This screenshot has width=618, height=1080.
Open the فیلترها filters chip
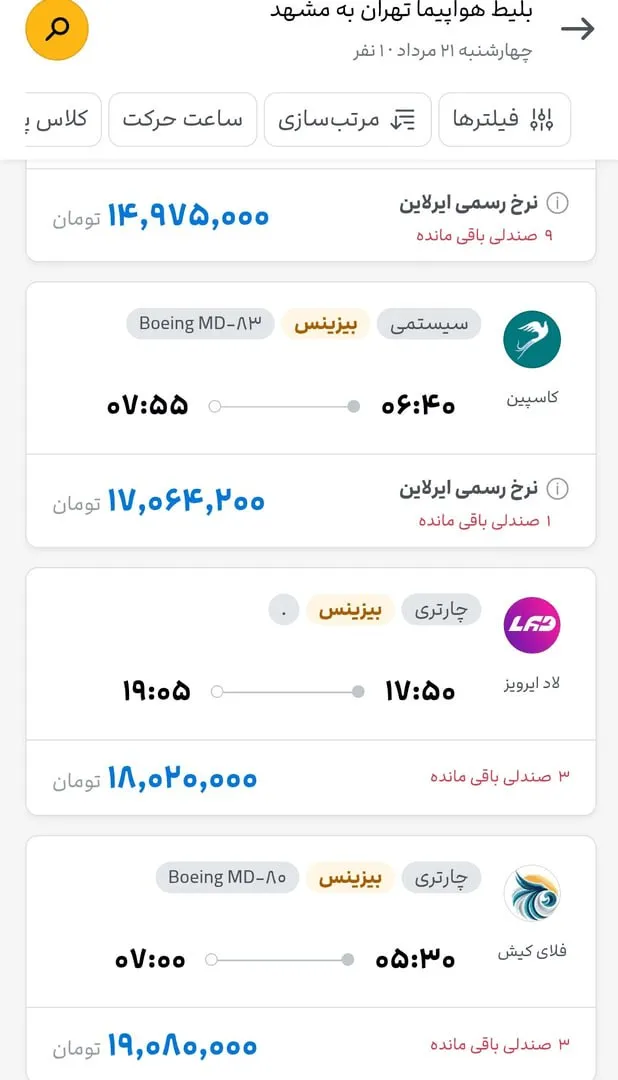(x=504, y=120)
